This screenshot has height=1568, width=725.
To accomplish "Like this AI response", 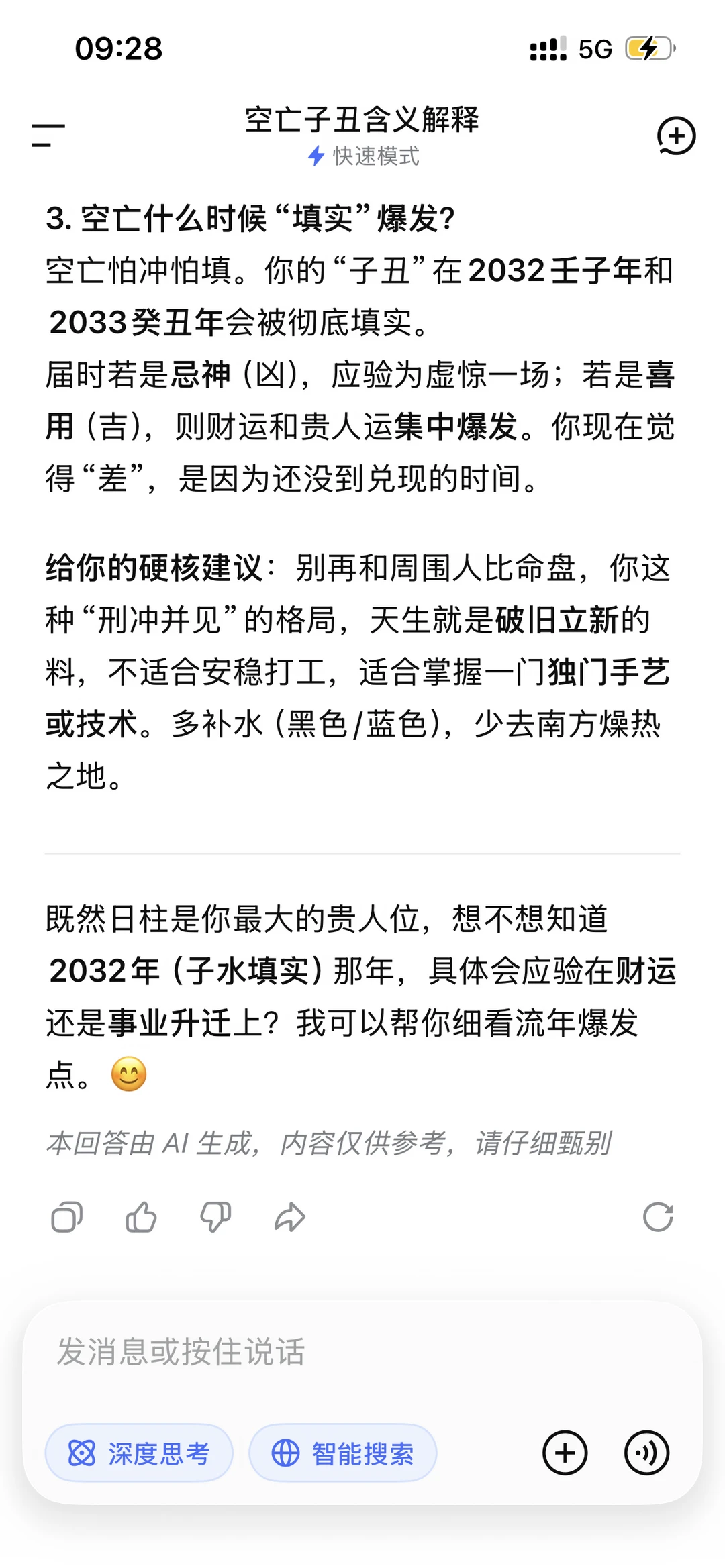I will (141, 1216).
